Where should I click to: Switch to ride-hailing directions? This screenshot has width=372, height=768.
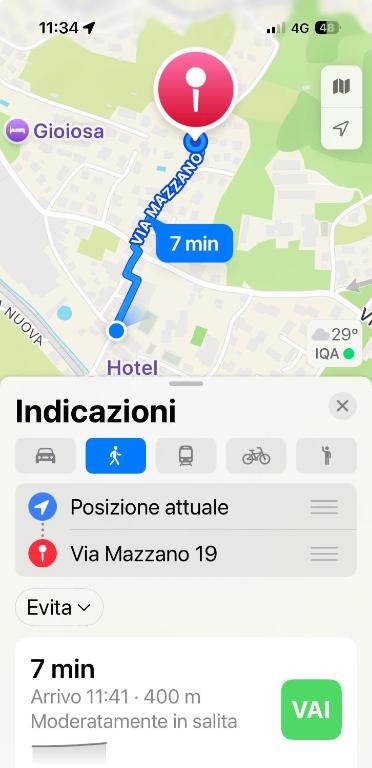(326, 456)
